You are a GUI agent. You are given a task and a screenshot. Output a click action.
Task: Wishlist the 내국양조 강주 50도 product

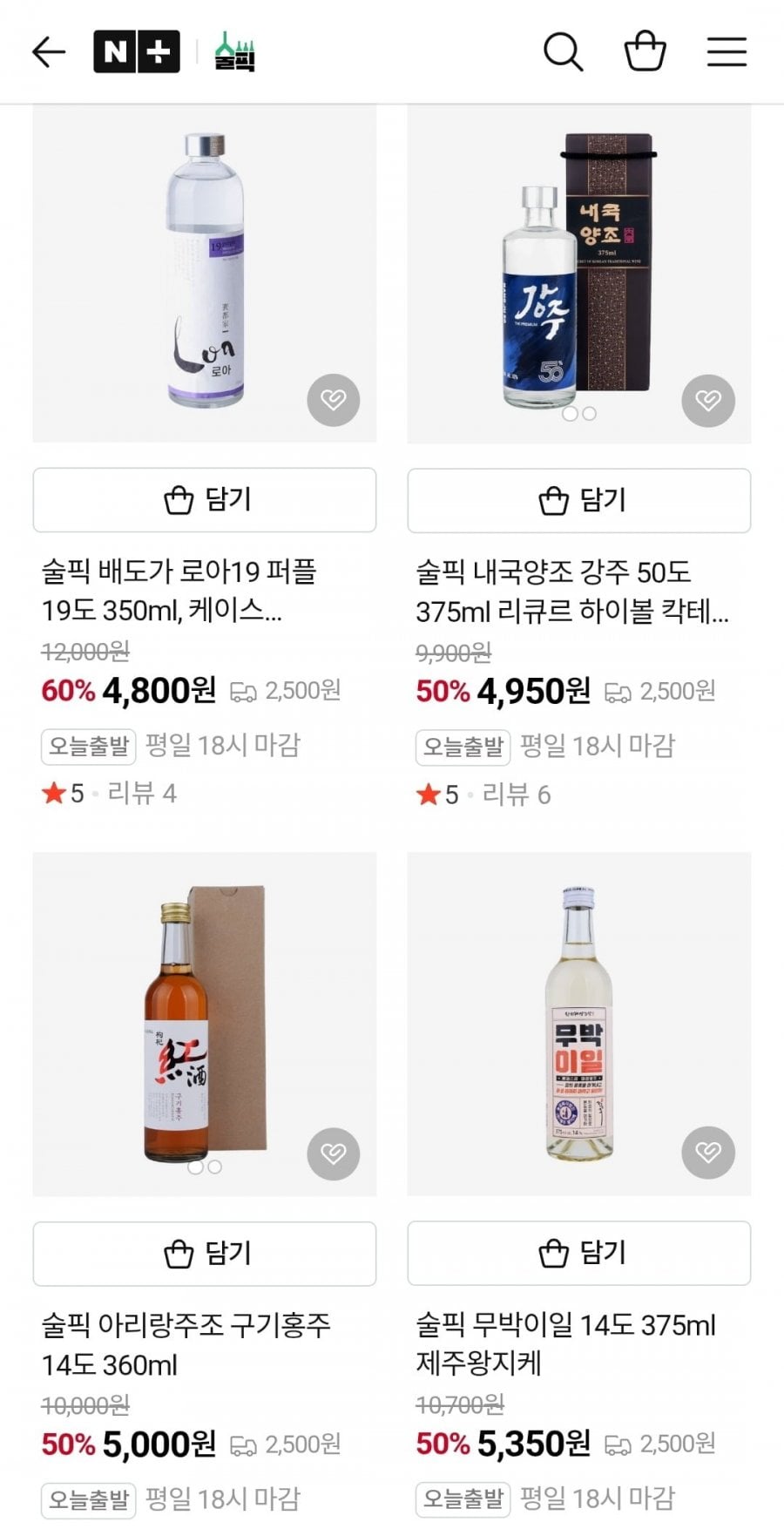708,401
